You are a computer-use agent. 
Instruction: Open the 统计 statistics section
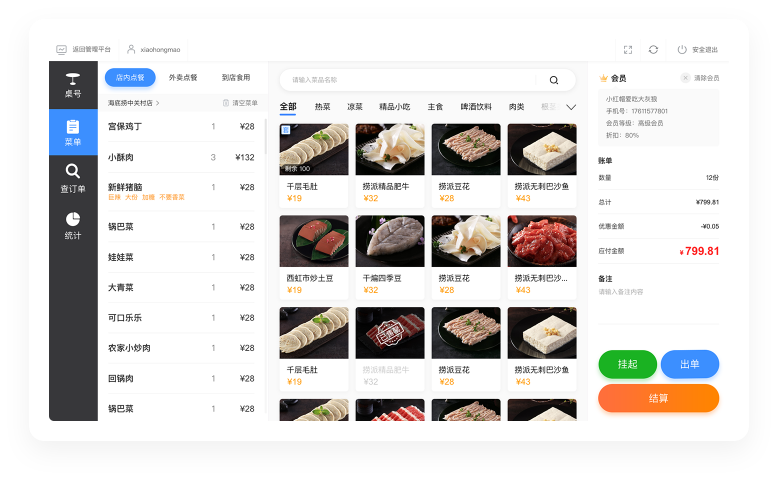(73, 225)
